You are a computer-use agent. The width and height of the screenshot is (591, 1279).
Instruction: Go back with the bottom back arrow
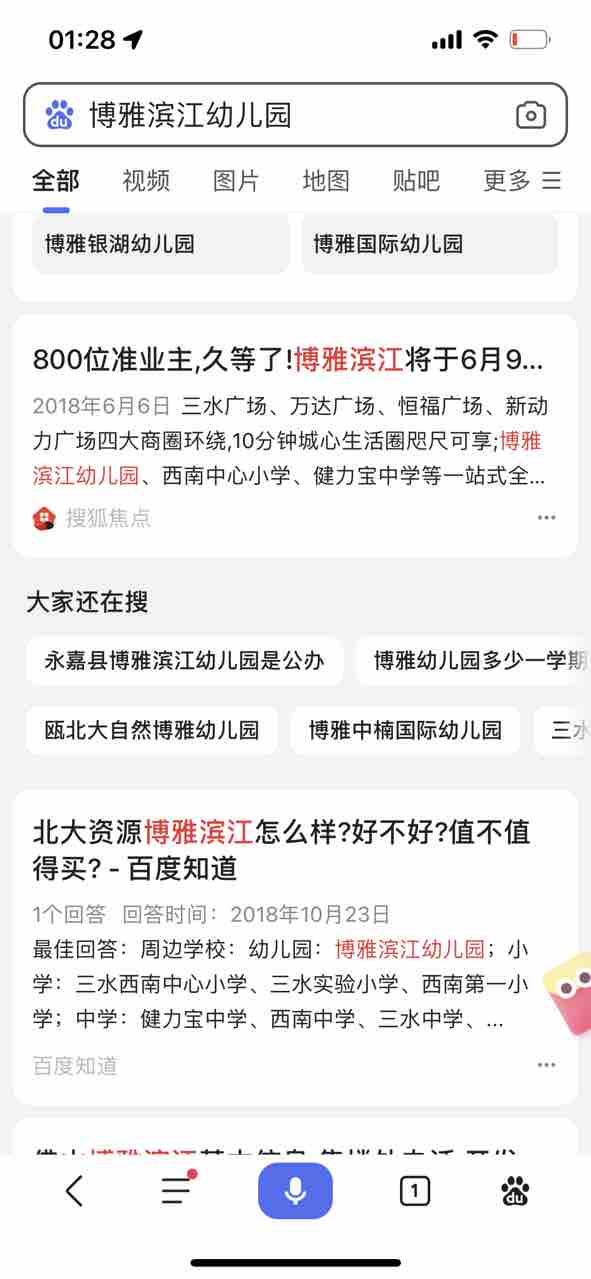pos(74,1191)
